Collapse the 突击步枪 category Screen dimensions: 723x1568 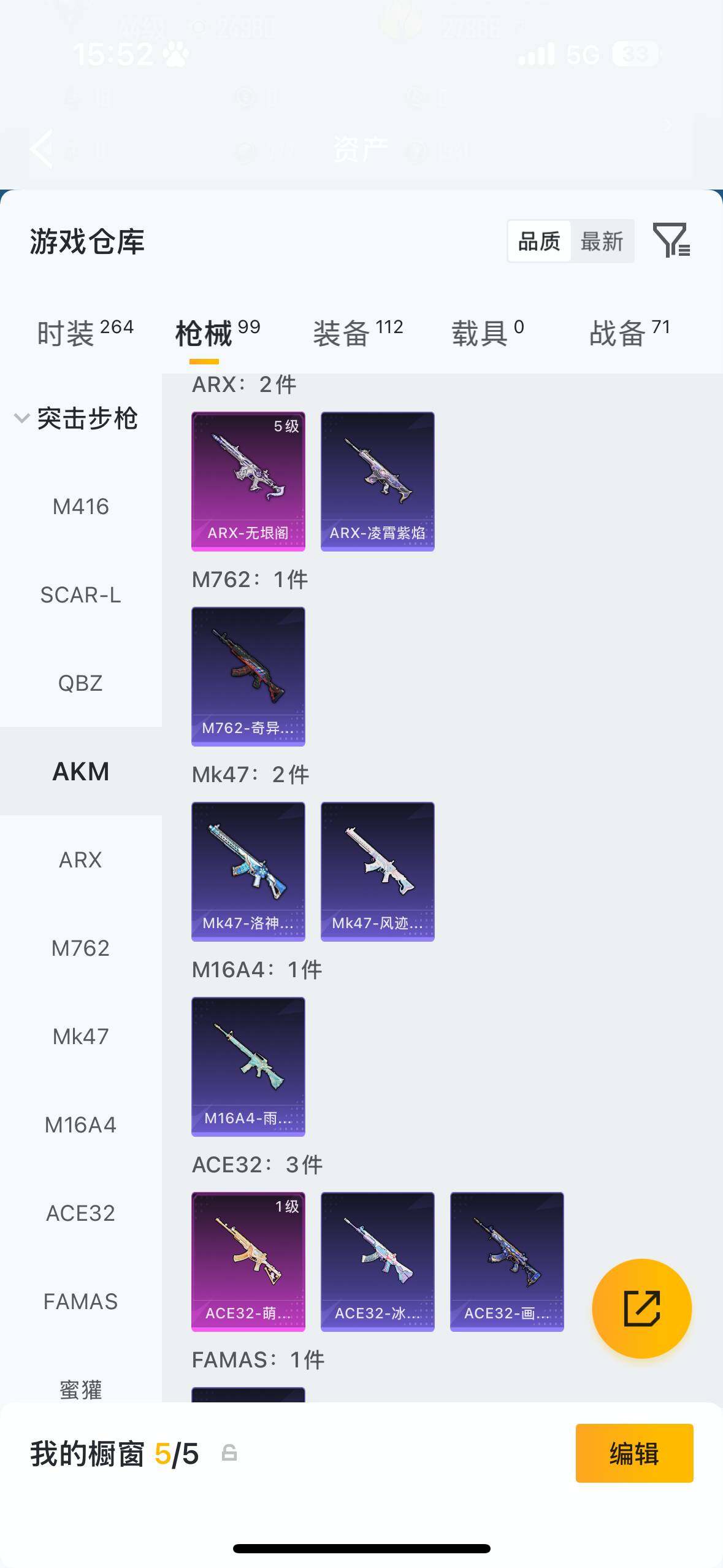22,418
